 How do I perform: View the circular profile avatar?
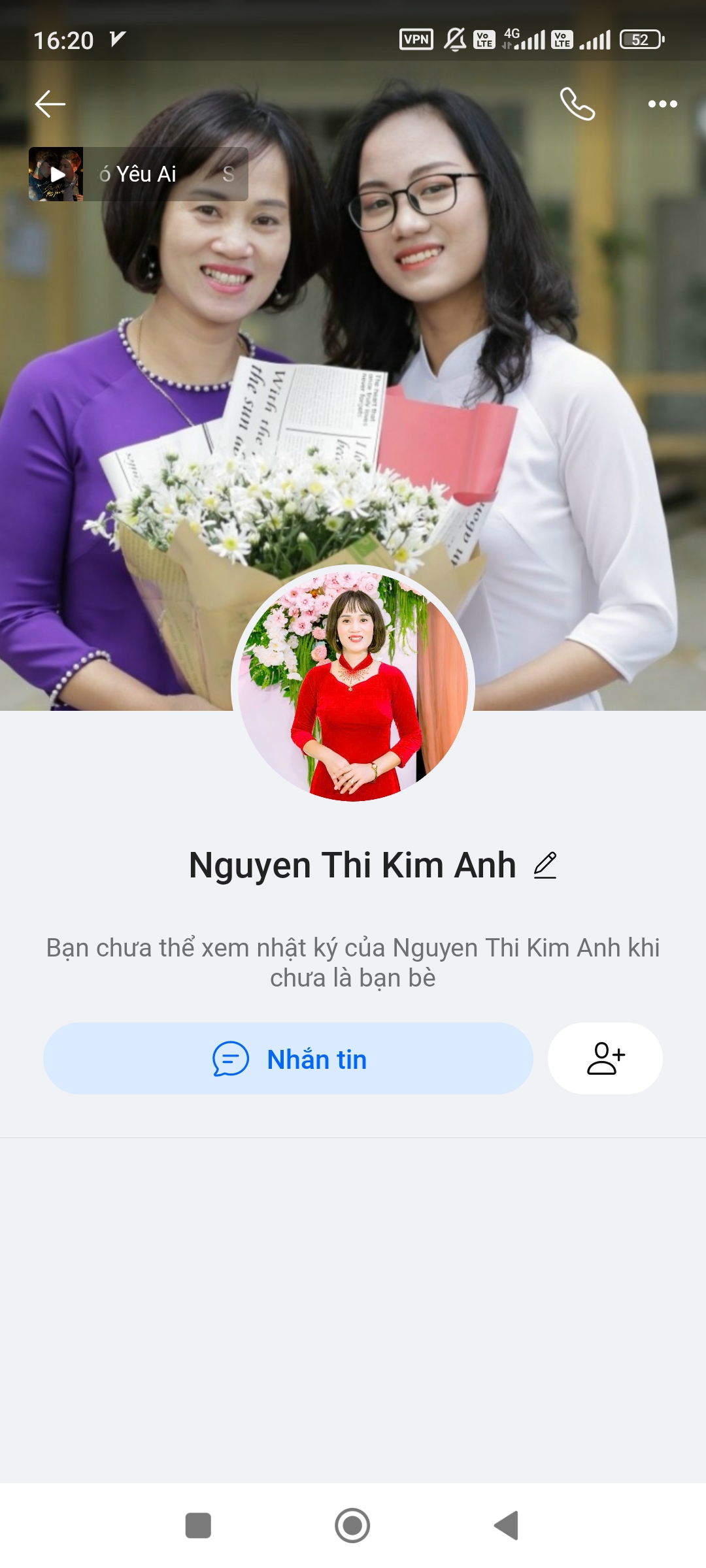click(353, 684)
